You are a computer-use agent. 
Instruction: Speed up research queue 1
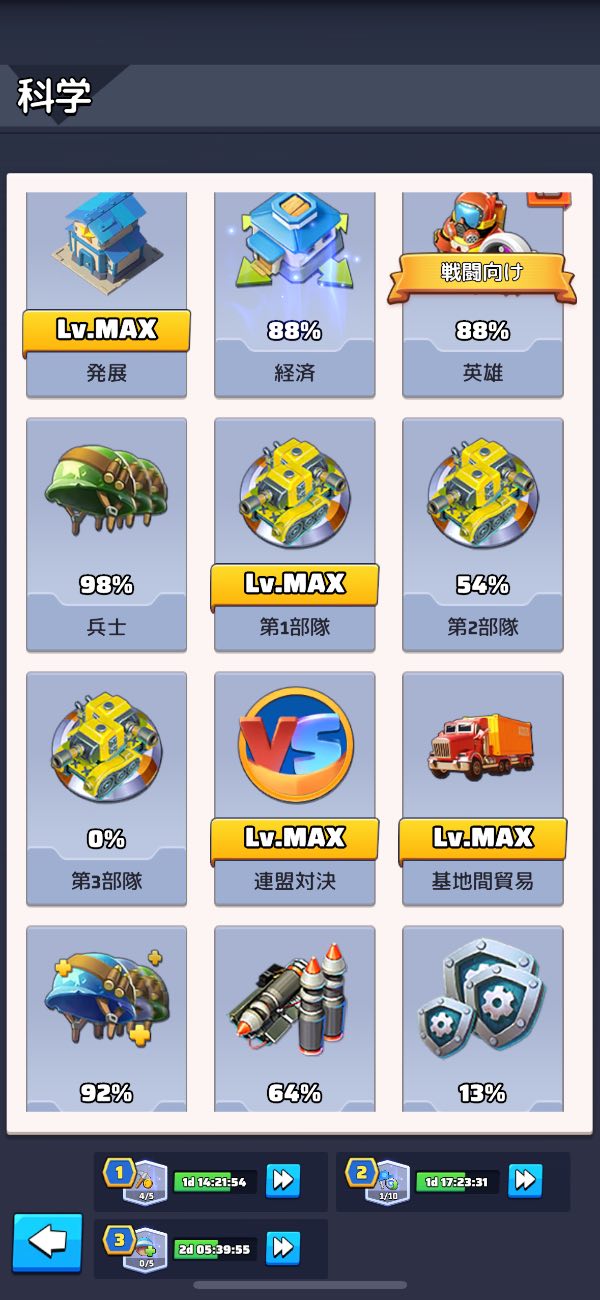coord(283,1181)
